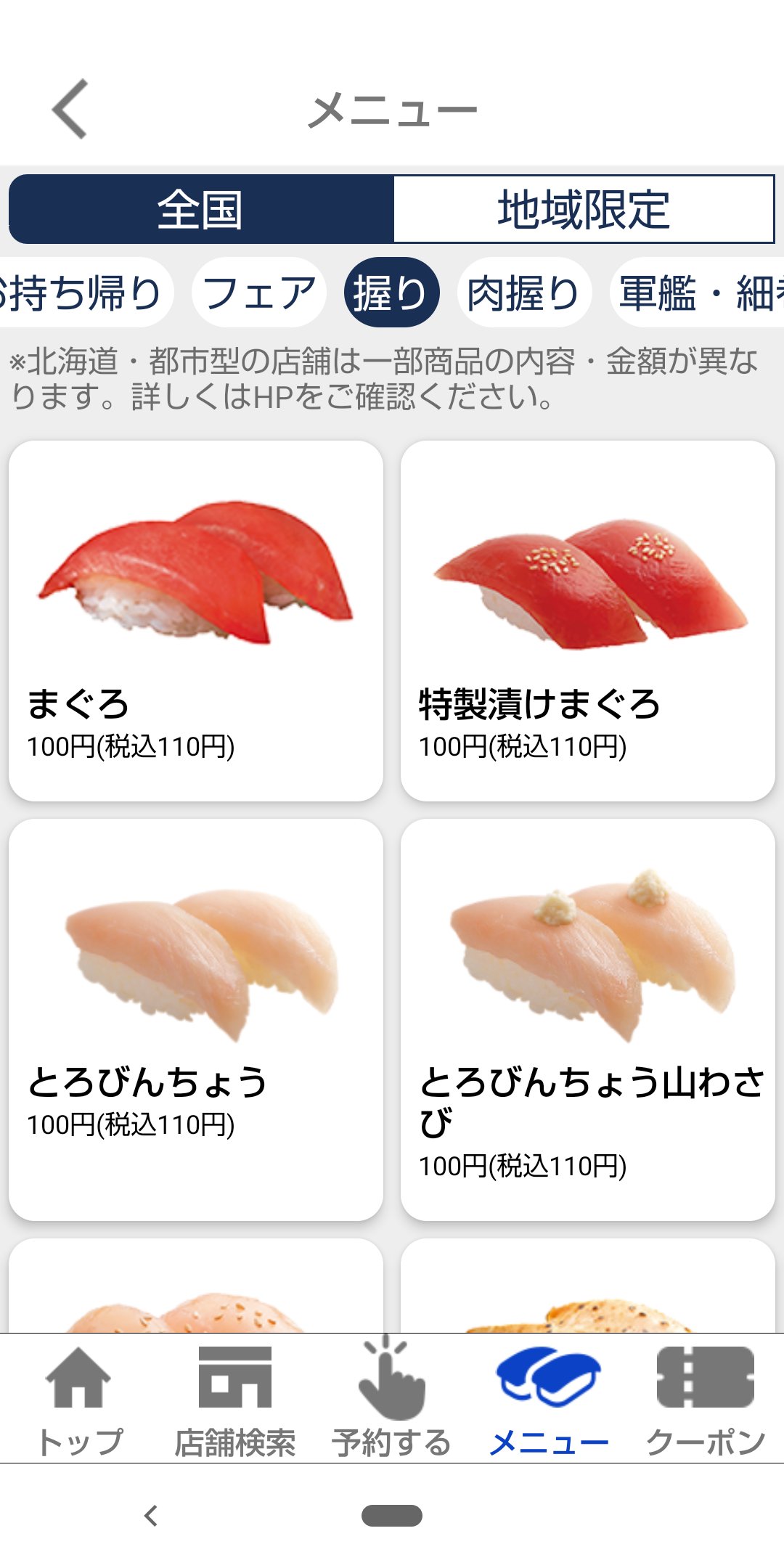Open the 特製漬けまぐろ item card
Image resolution: width=784 pixels, height=1568 pixels.
pos(588,621)
